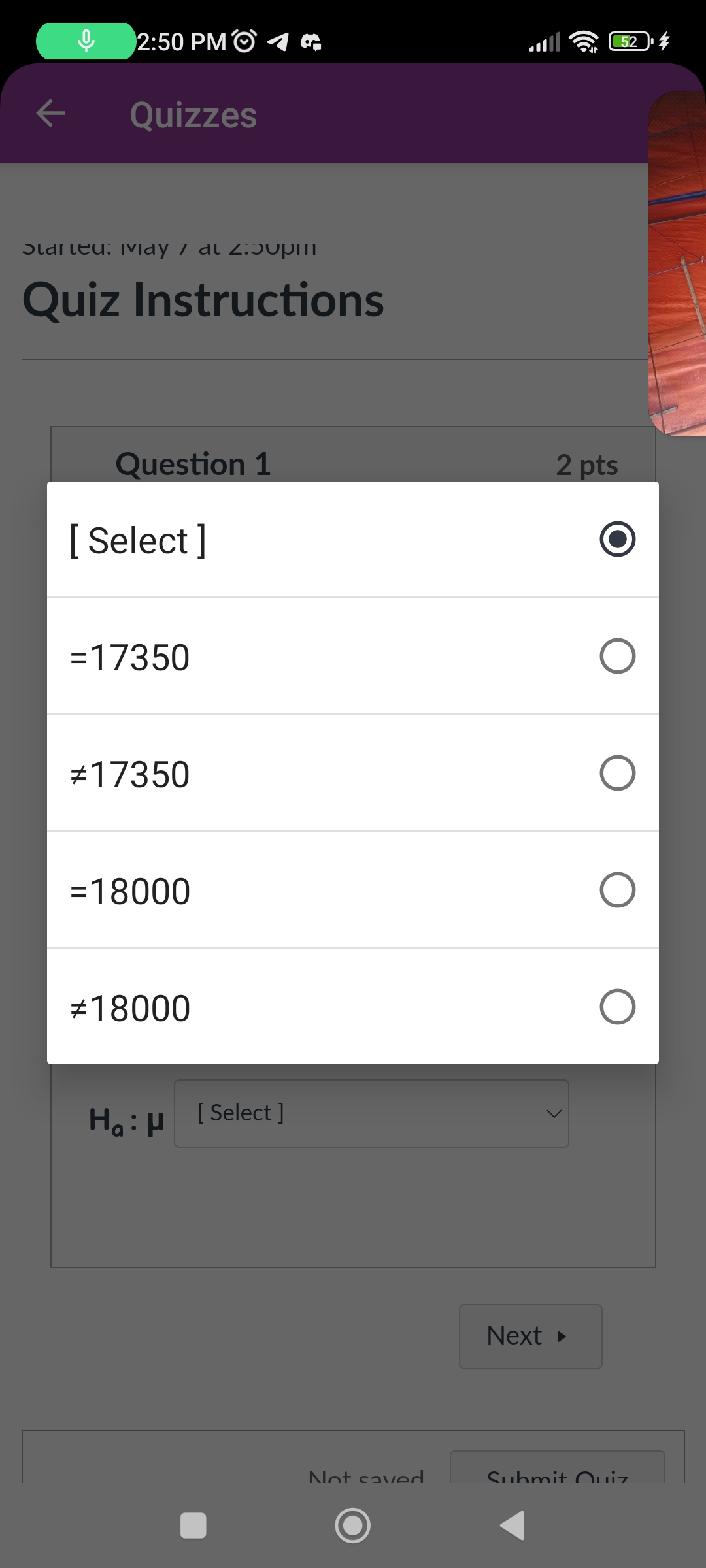Tap the navigation back triangle
The width and height of the screenshot is (706, 1568).
[513, 1526]
